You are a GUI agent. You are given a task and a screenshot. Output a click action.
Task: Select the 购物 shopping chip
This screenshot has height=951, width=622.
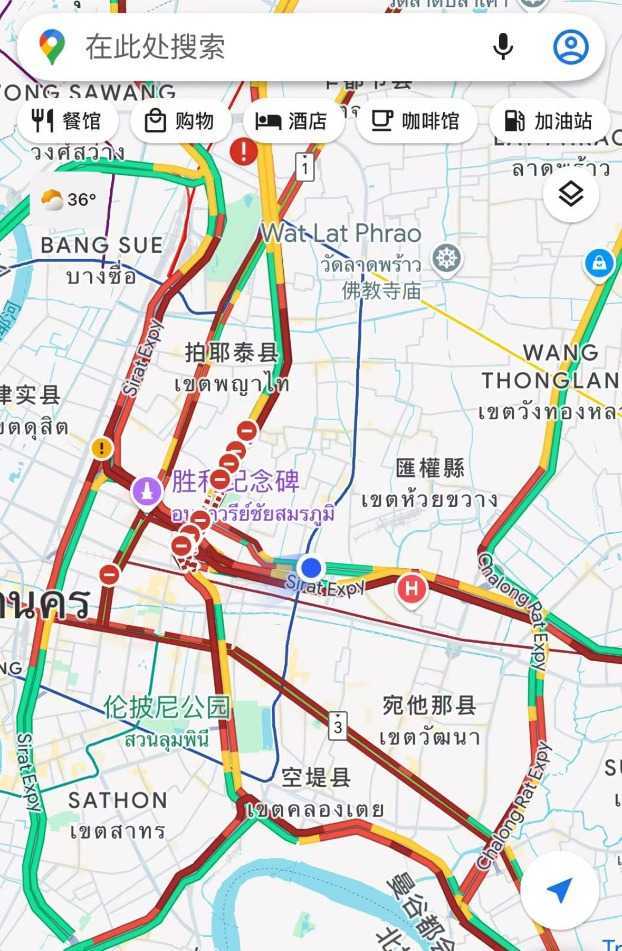(180, 121)
